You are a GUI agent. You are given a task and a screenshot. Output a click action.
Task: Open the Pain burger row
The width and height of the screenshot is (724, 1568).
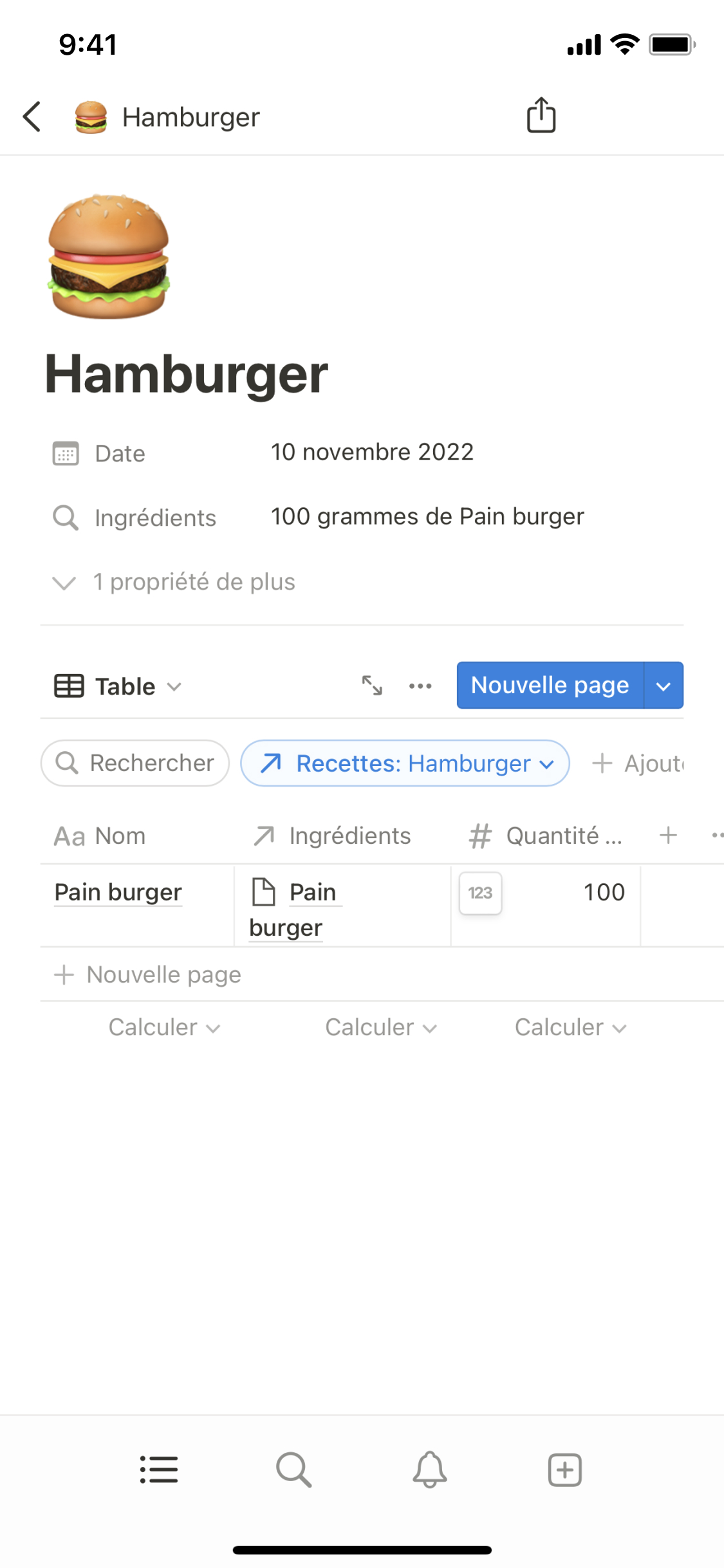coord(118,893)
